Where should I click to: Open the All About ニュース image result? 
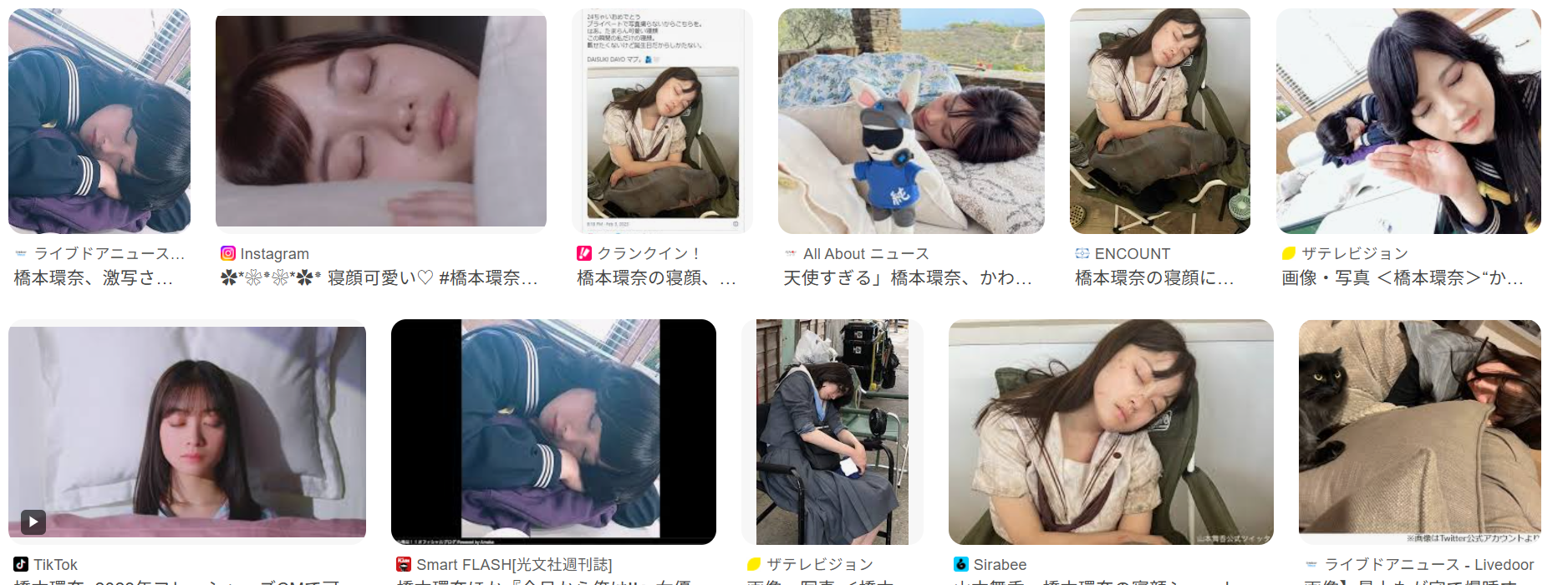click(x=911, y=121)
